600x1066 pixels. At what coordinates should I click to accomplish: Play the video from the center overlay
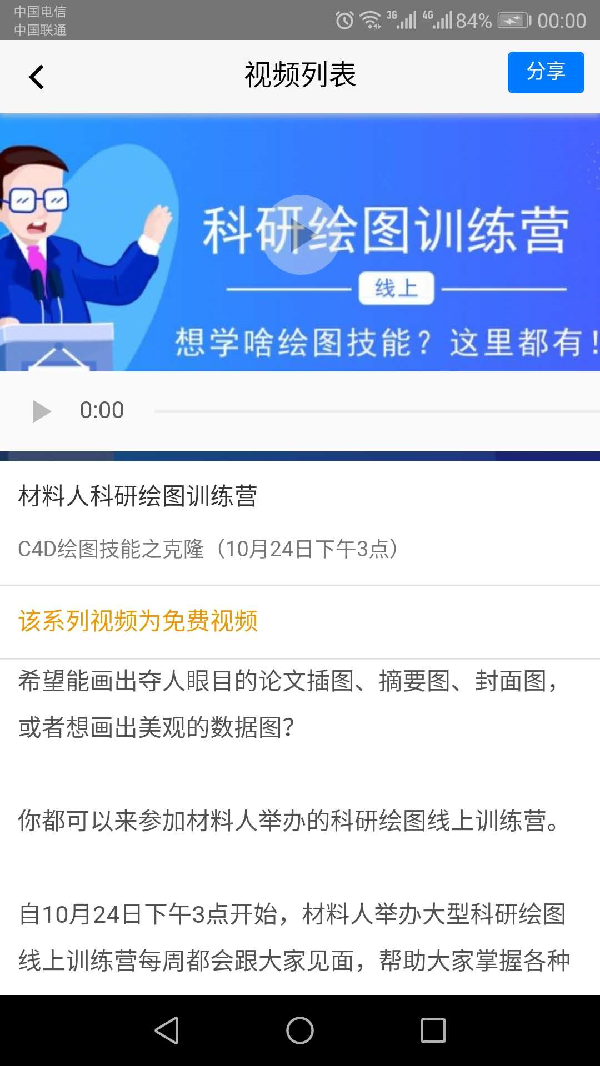(300, 237)
